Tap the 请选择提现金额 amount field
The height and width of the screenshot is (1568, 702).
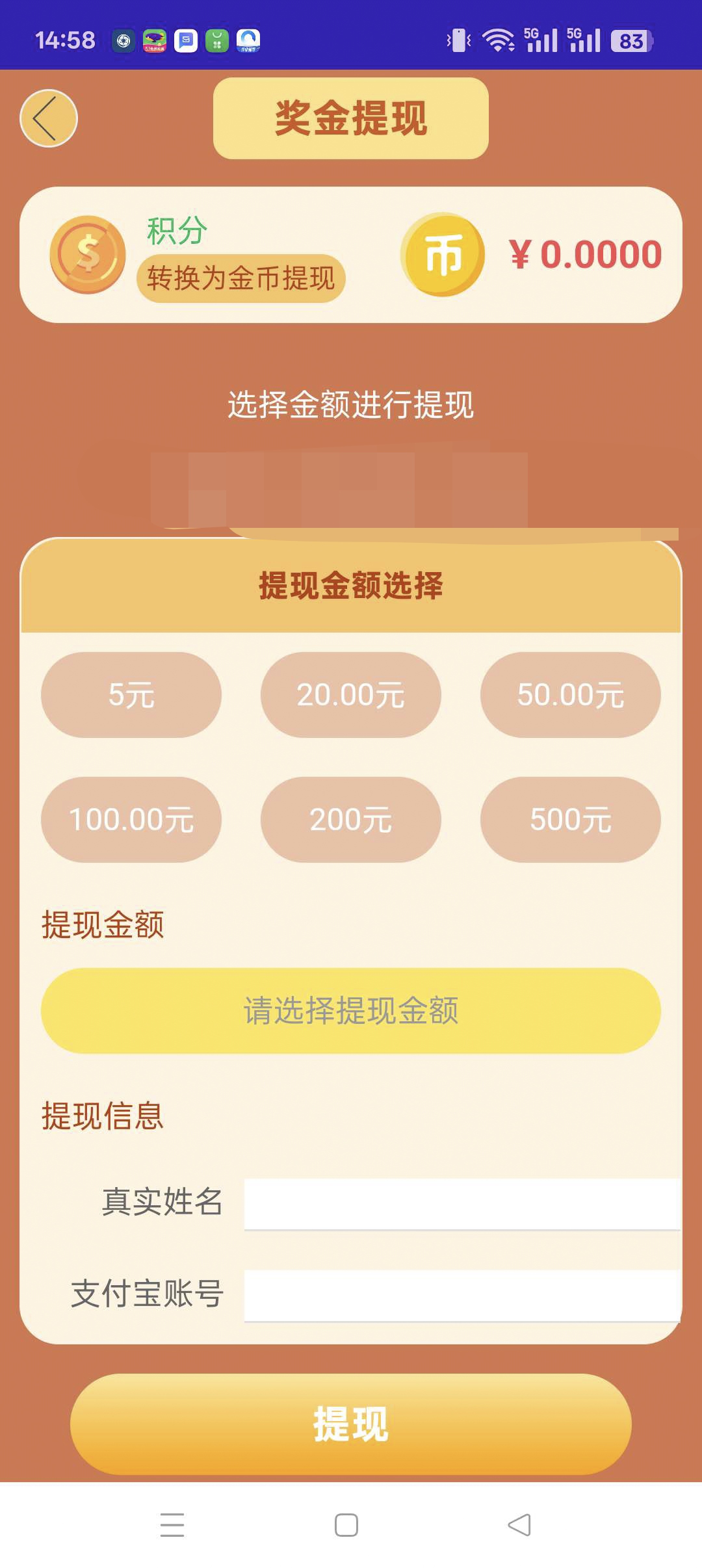(351, 1011)
